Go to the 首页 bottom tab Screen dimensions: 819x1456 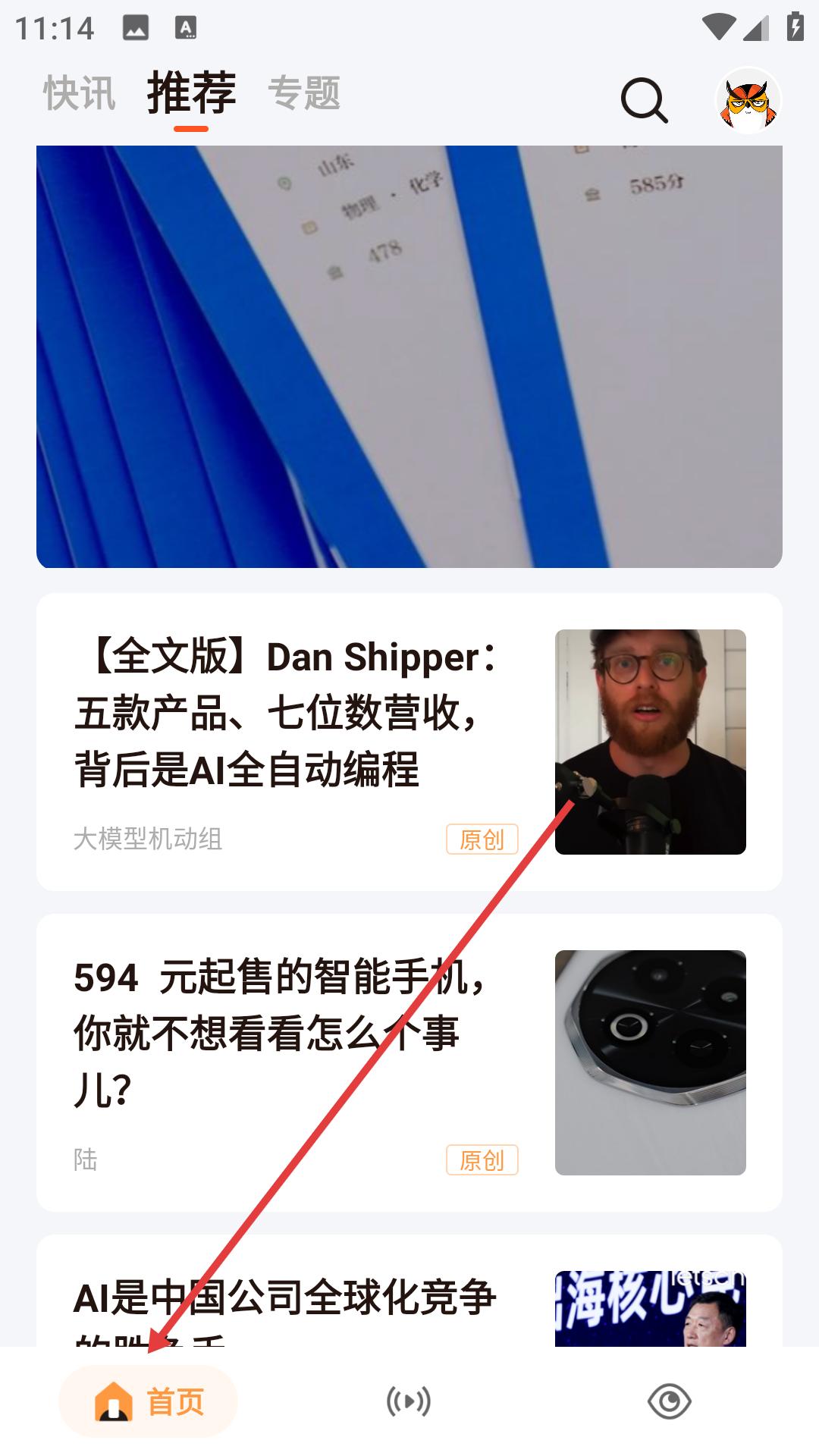pos(149,1401)
